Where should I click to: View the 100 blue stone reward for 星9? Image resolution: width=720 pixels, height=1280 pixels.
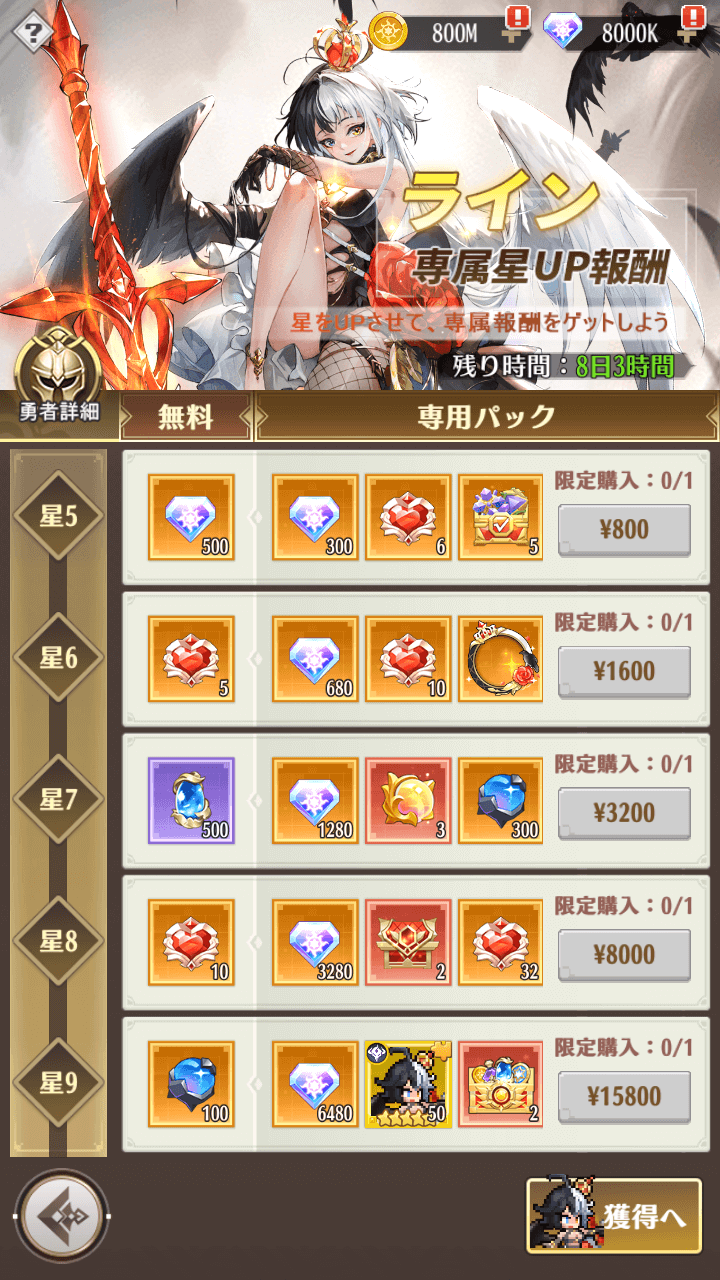coord(191,1084)
